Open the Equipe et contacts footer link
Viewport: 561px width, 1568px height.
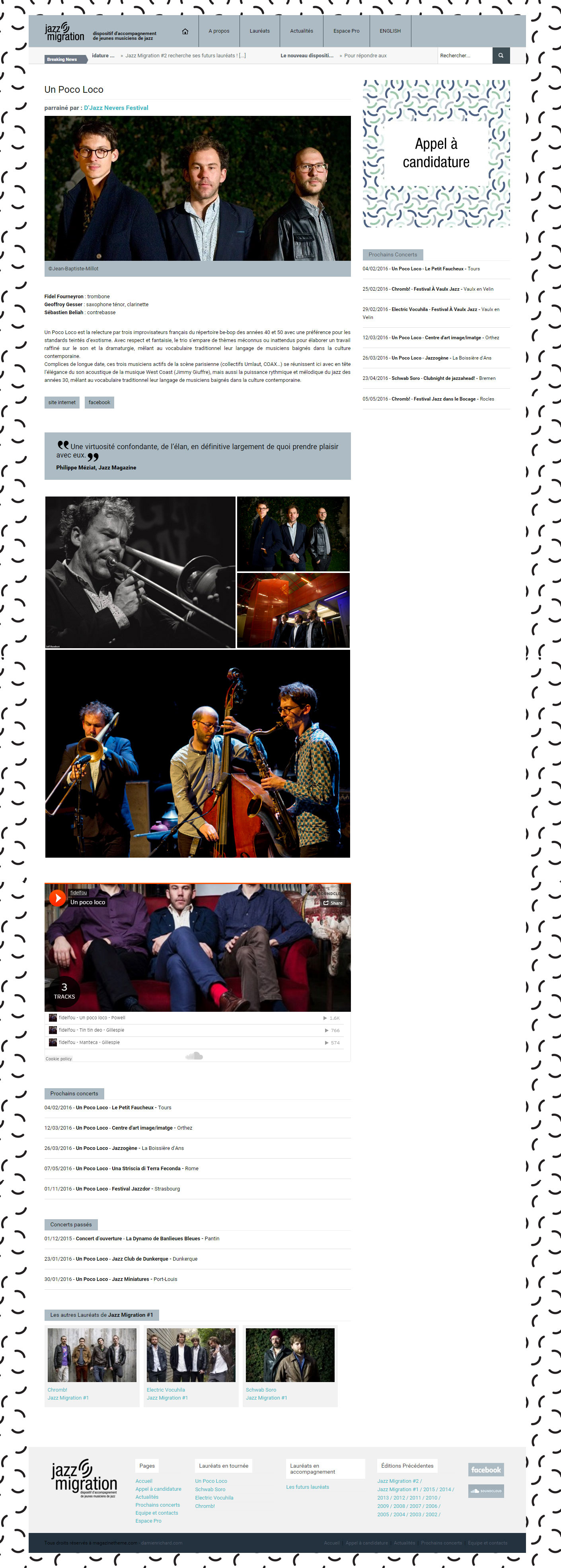(156, 1513)
